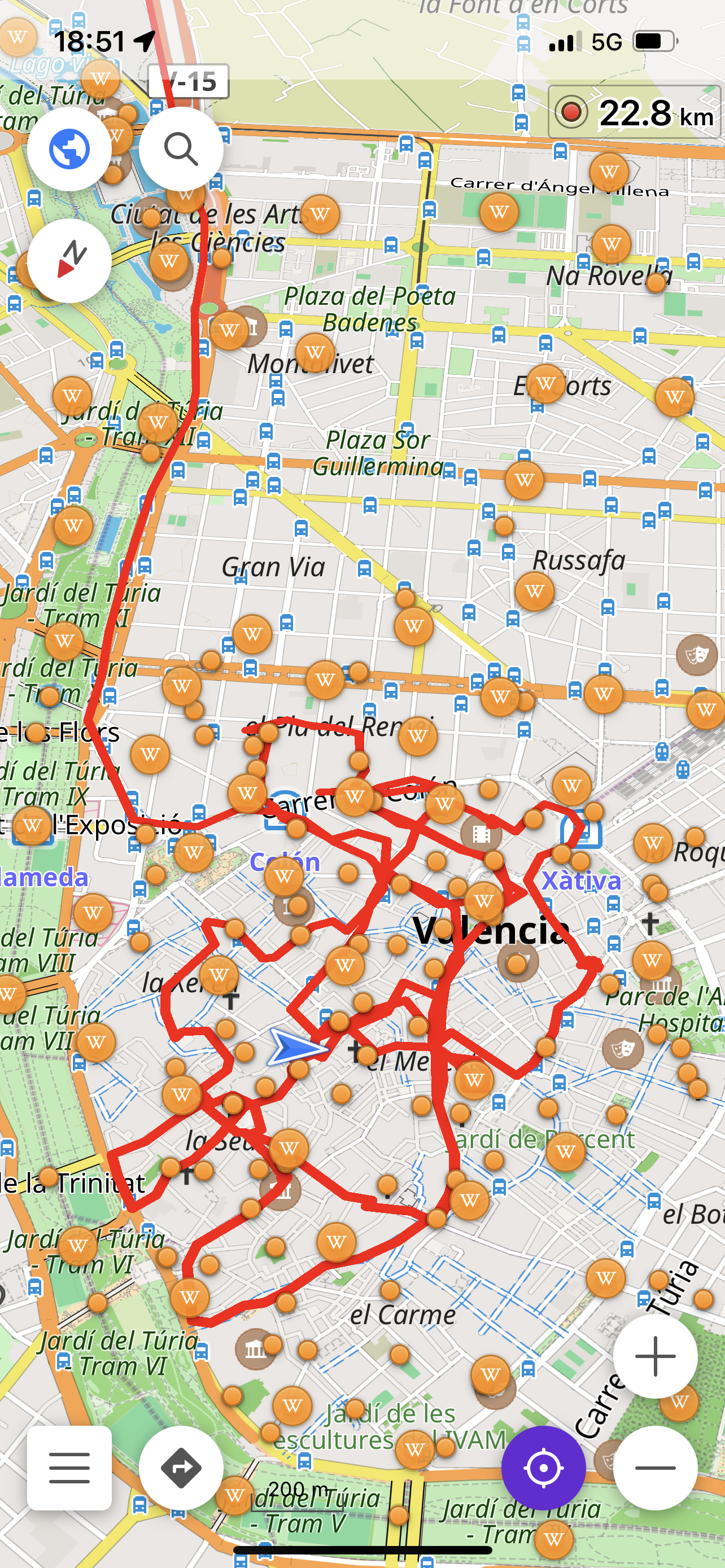Open the main hamburger menu
Image resolution: width=725 pixels, height=1568 pixels.
click(69, 1468)
